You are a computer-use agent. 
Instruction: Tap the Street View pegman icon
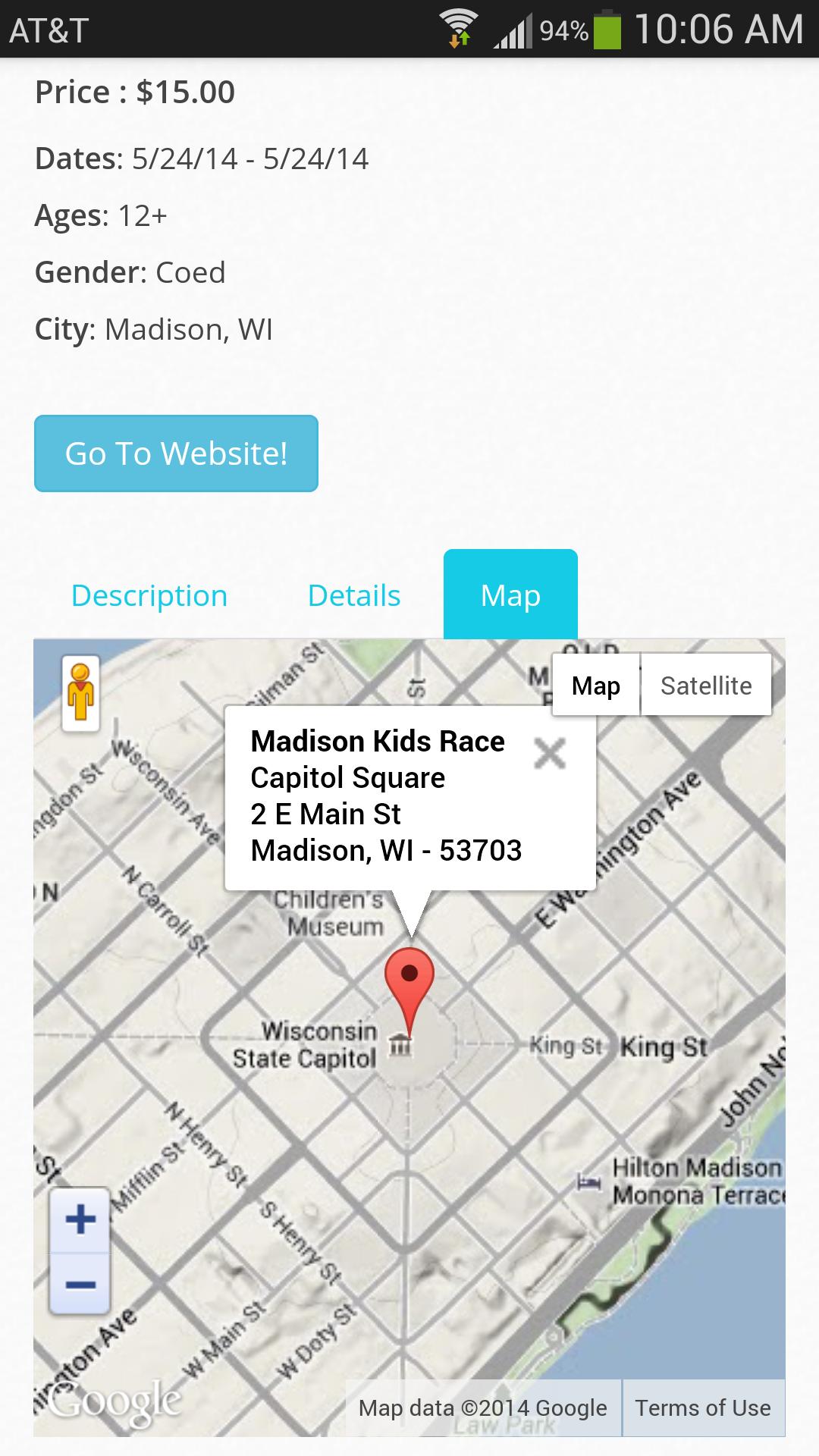click(80, 692)
